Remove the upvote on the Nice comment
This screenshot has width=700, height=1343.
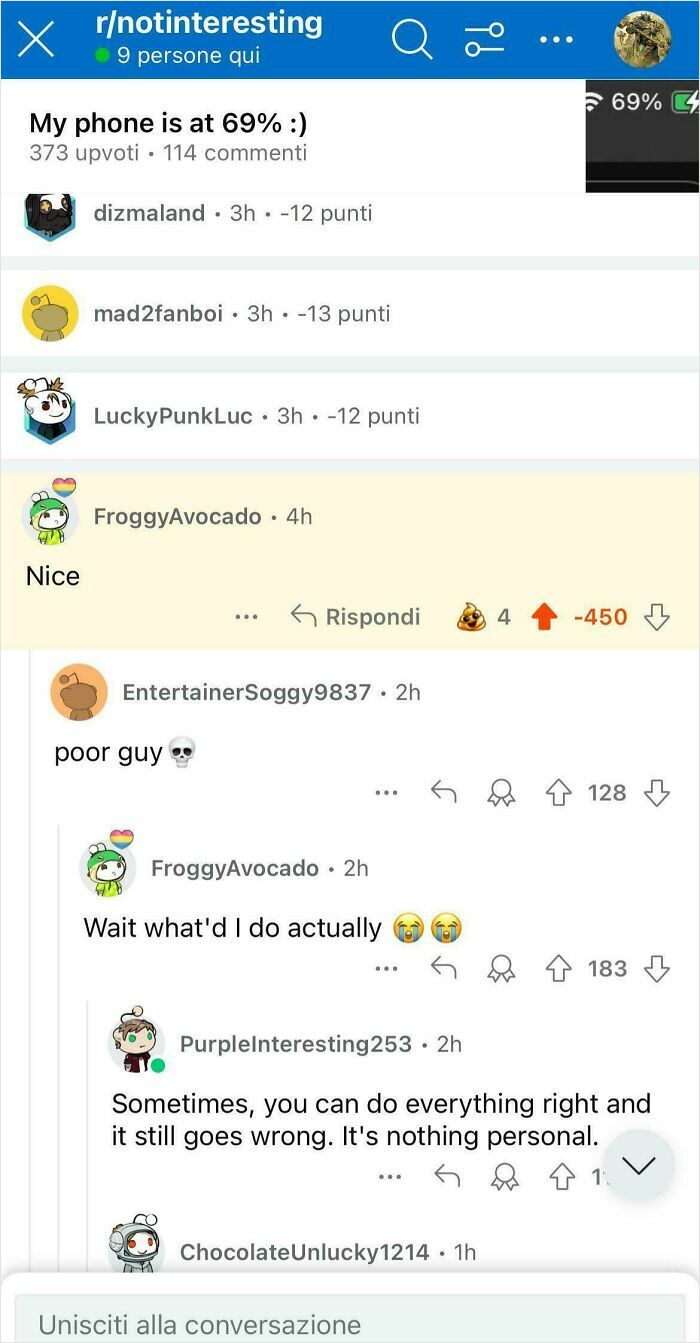click(x=544, y=617)
